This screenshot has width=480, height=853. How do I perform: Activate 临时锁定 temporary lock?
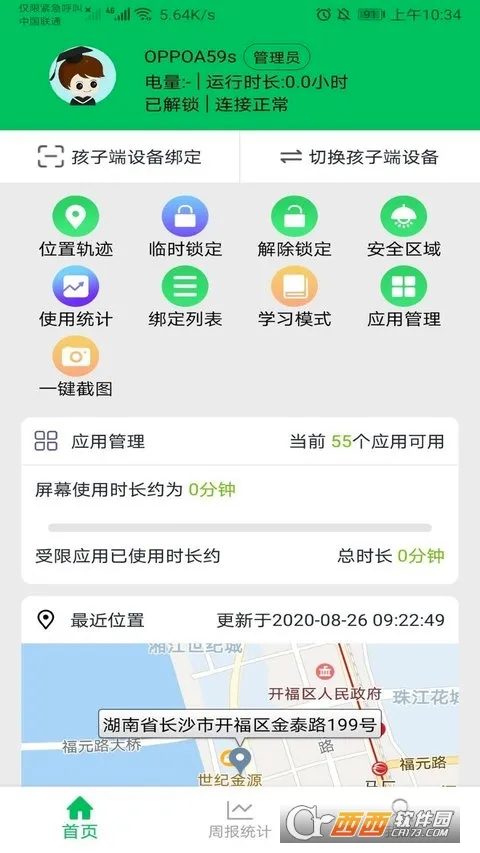185,227
